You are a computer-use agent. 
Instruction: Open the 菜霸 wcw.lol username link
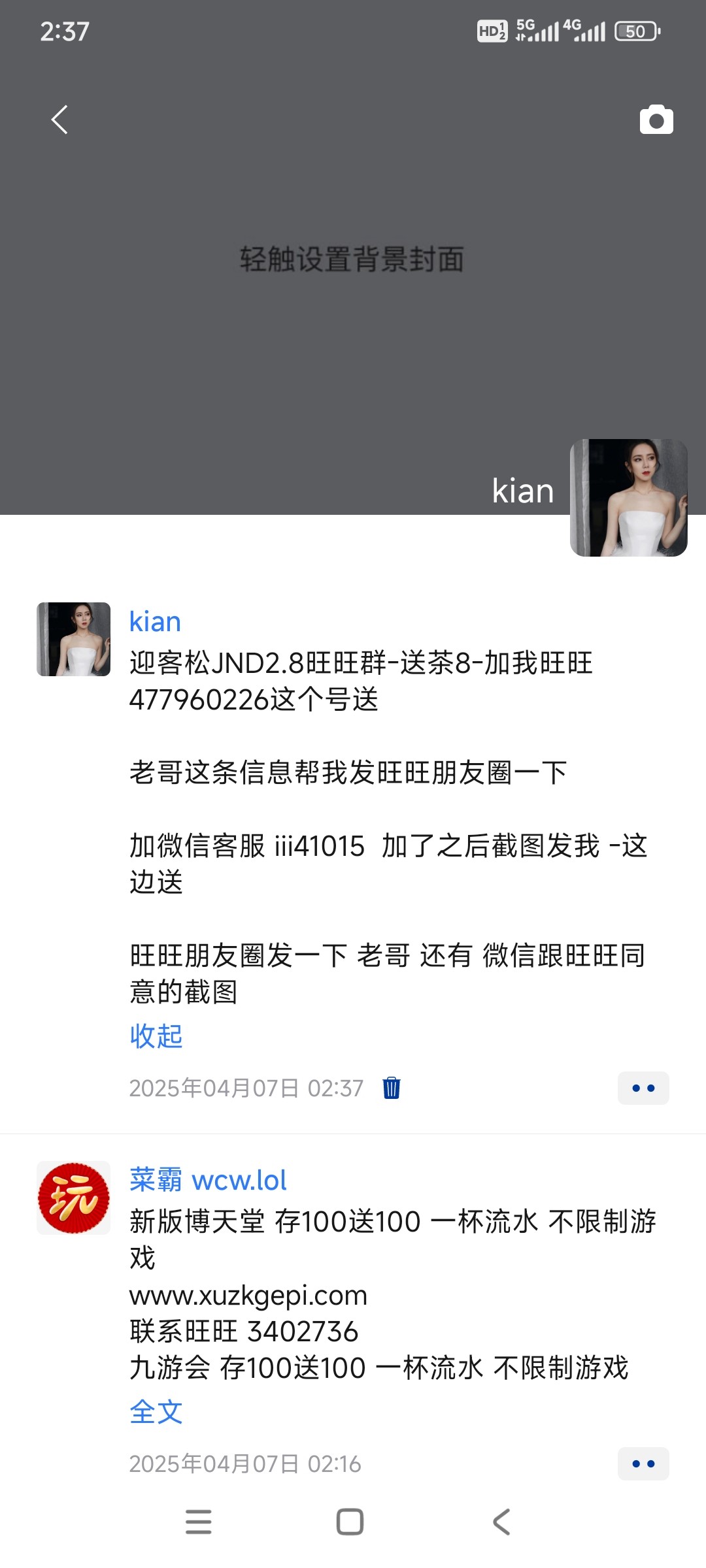pyautogui.click(x=208, y=1180)
